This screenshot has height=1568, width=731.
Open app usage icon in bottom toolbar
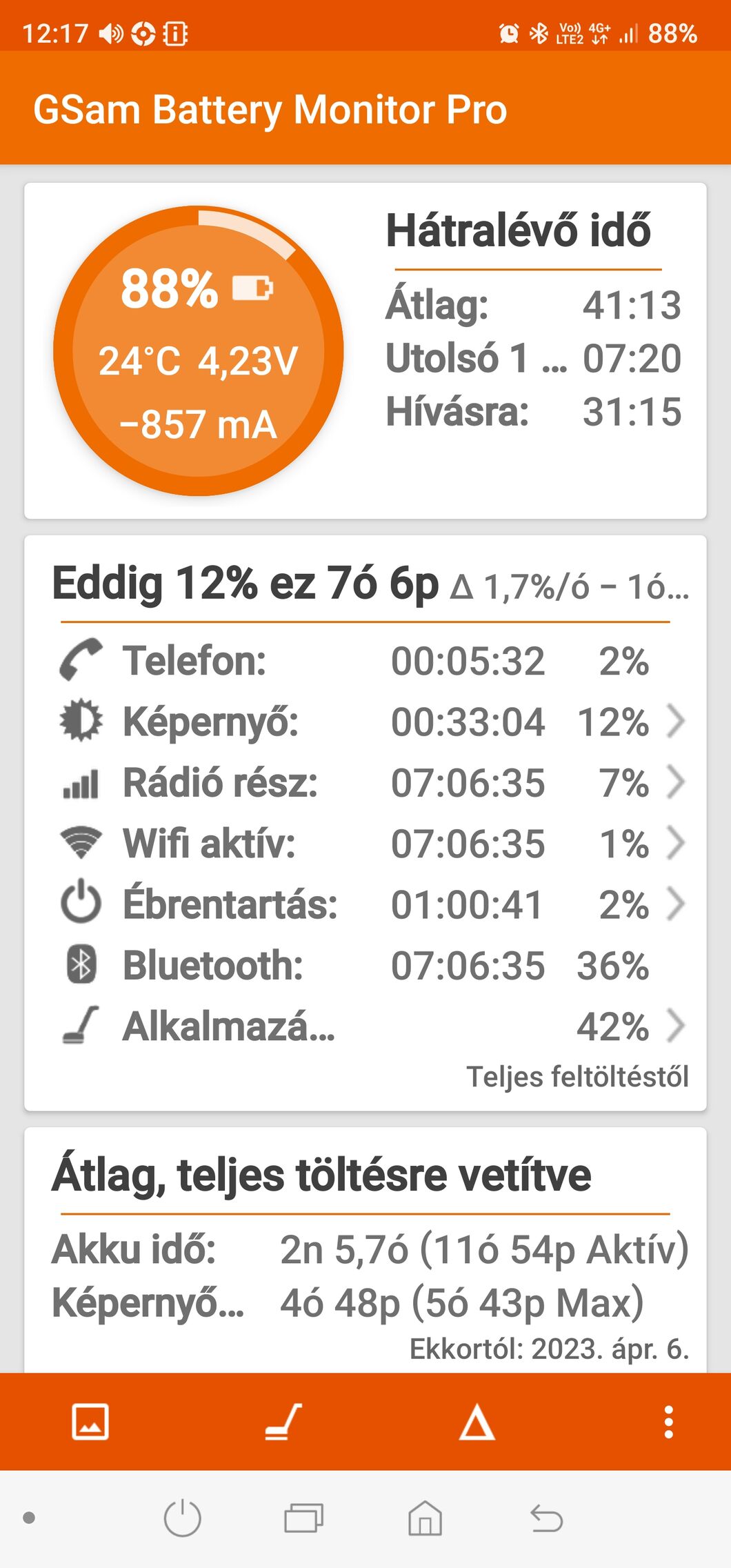[283, 1422]
